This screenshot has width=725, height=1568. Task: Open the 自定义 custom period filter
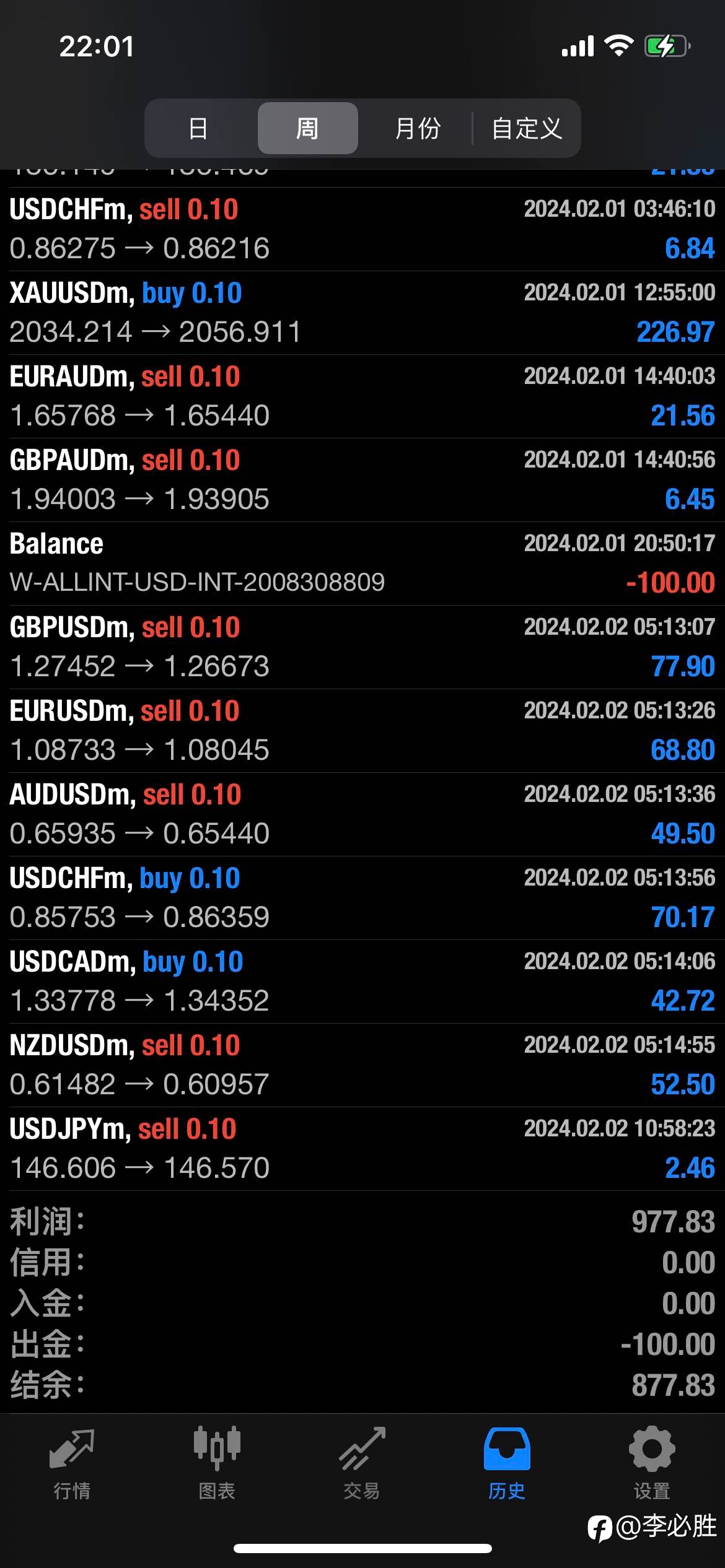tap(527, 128)
